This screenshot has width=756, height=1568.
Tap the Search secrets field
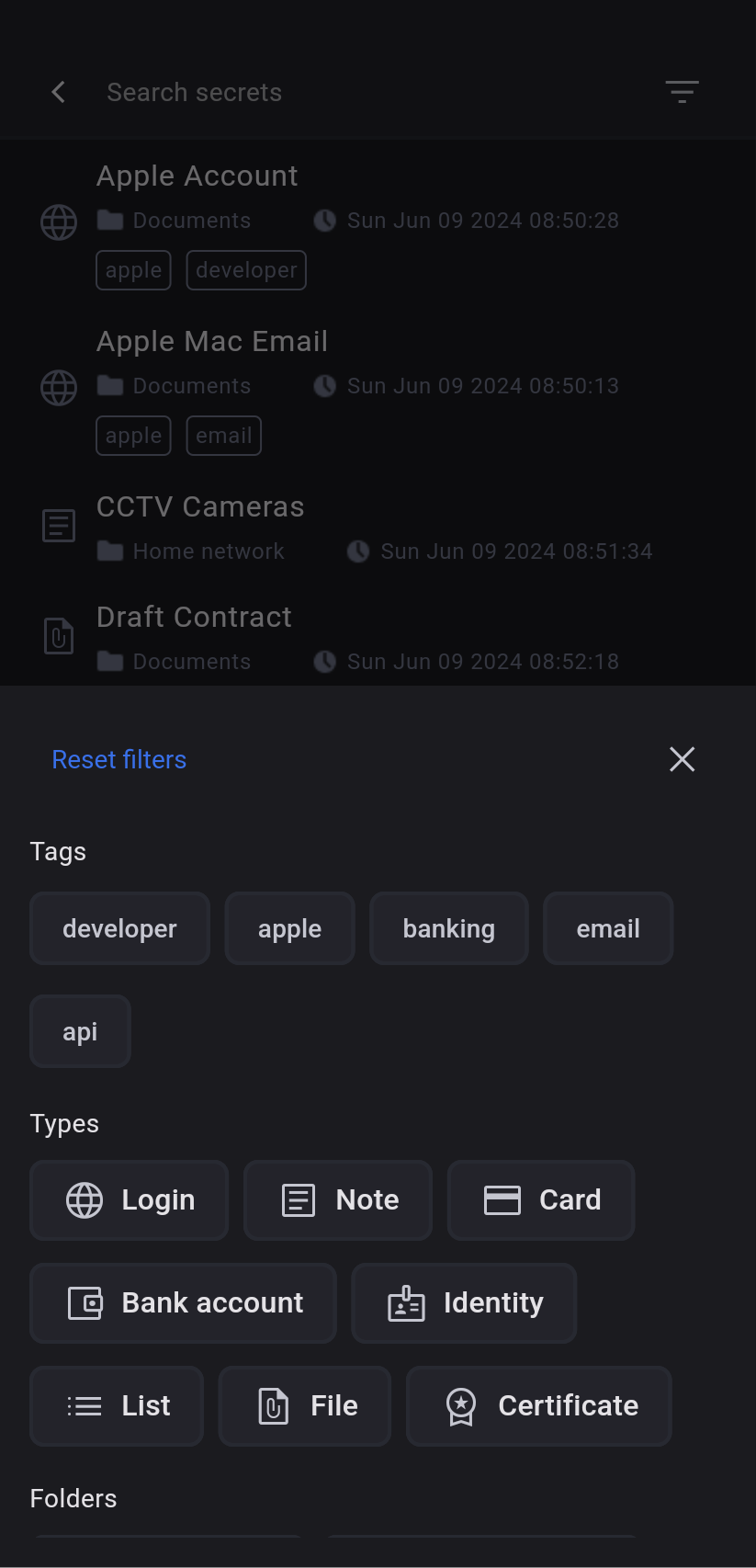367,92
